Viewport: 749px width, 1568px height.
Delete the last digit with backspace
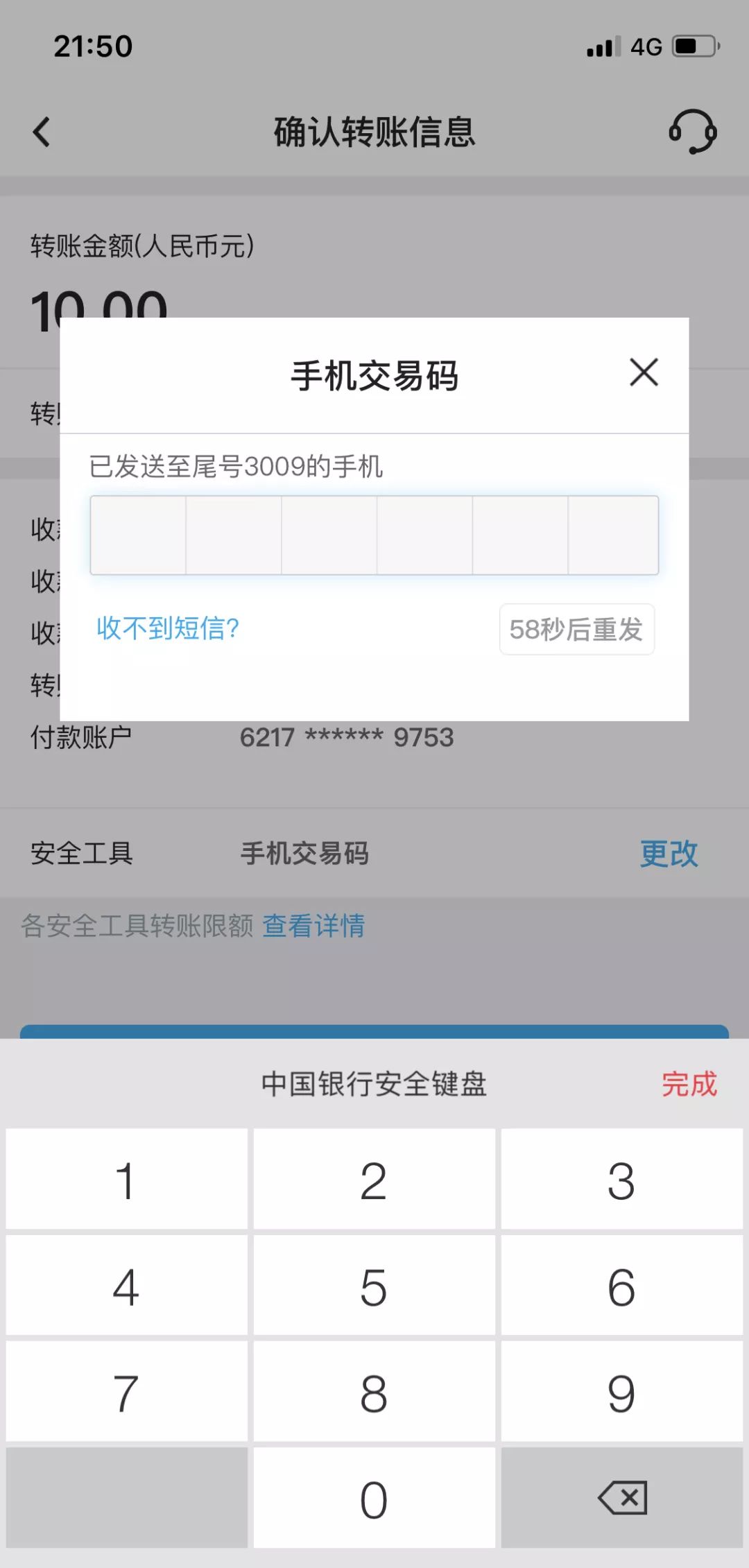click(x=621, y=1499)
